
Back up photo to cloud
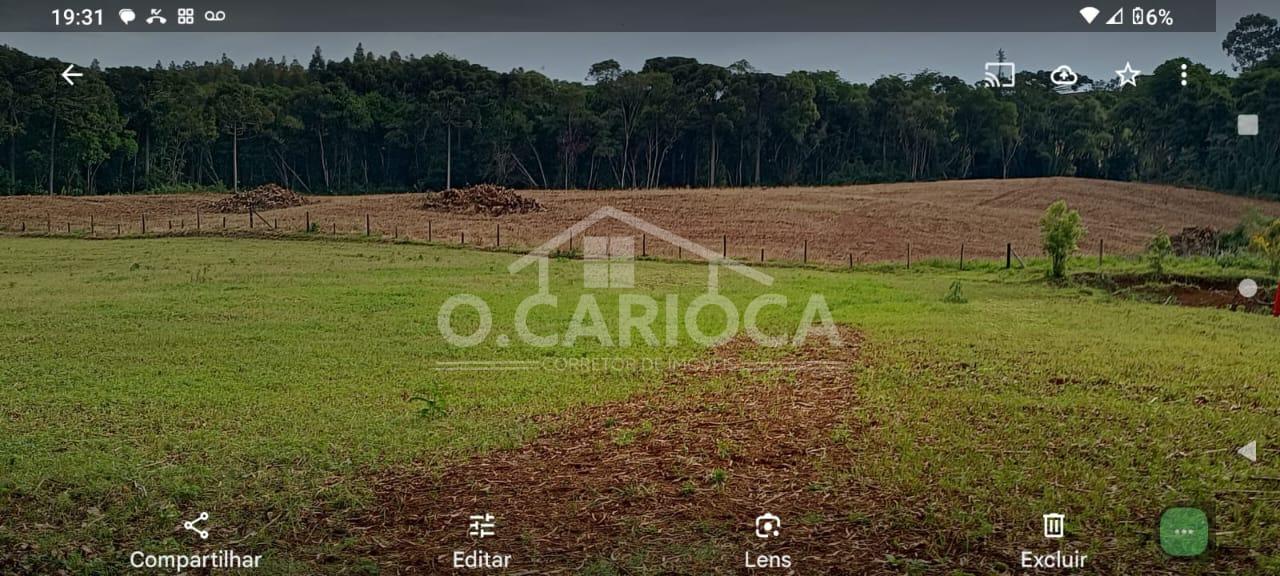[1063, 75]
